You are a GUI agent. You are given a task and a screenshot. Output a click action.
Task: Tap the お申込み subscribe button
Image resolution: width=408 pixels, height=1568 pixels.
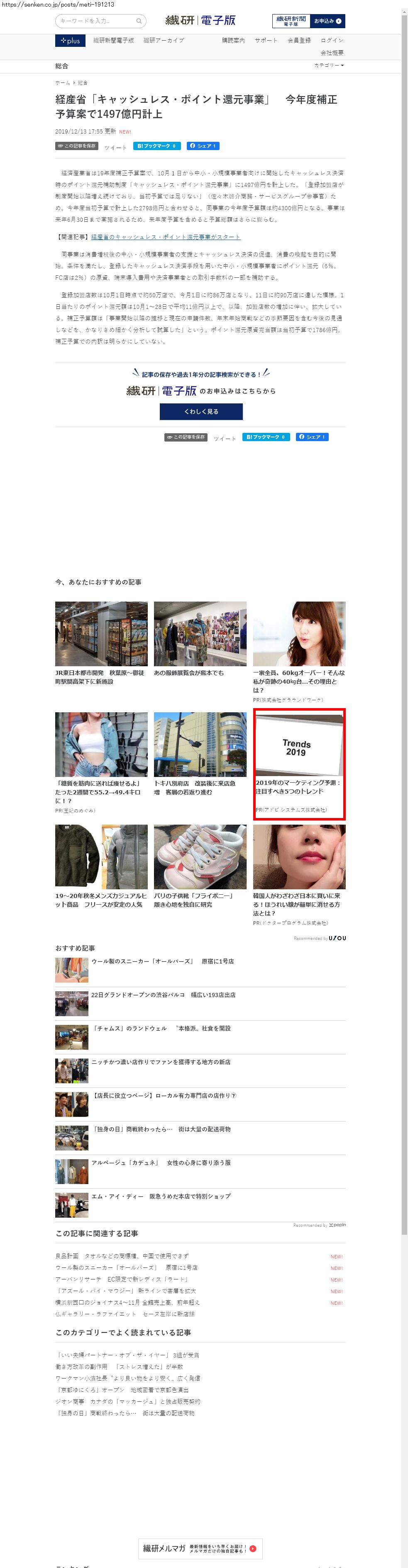pos(327,21)
